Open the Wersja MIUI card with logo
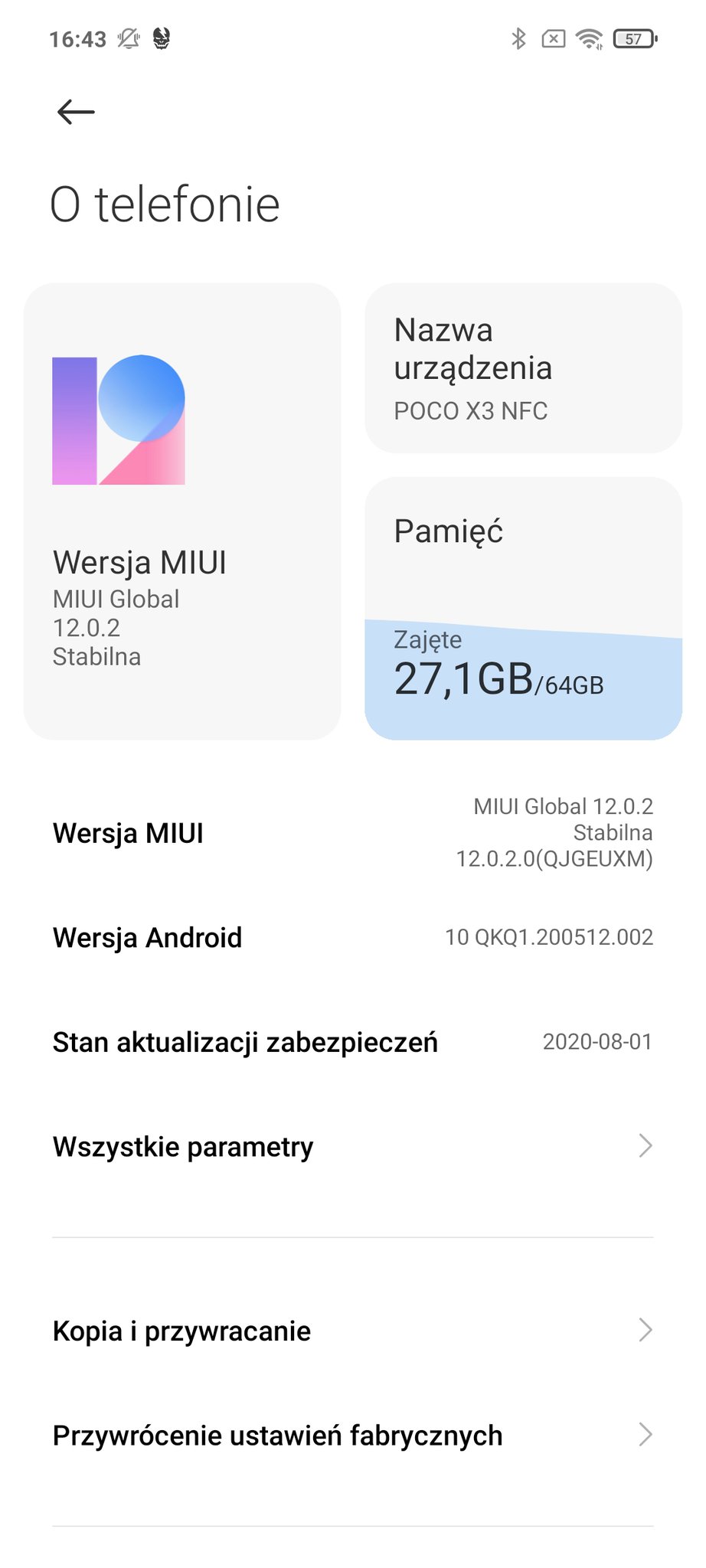Viewport: 706px width, 1568px height. (x=182, y=511)
